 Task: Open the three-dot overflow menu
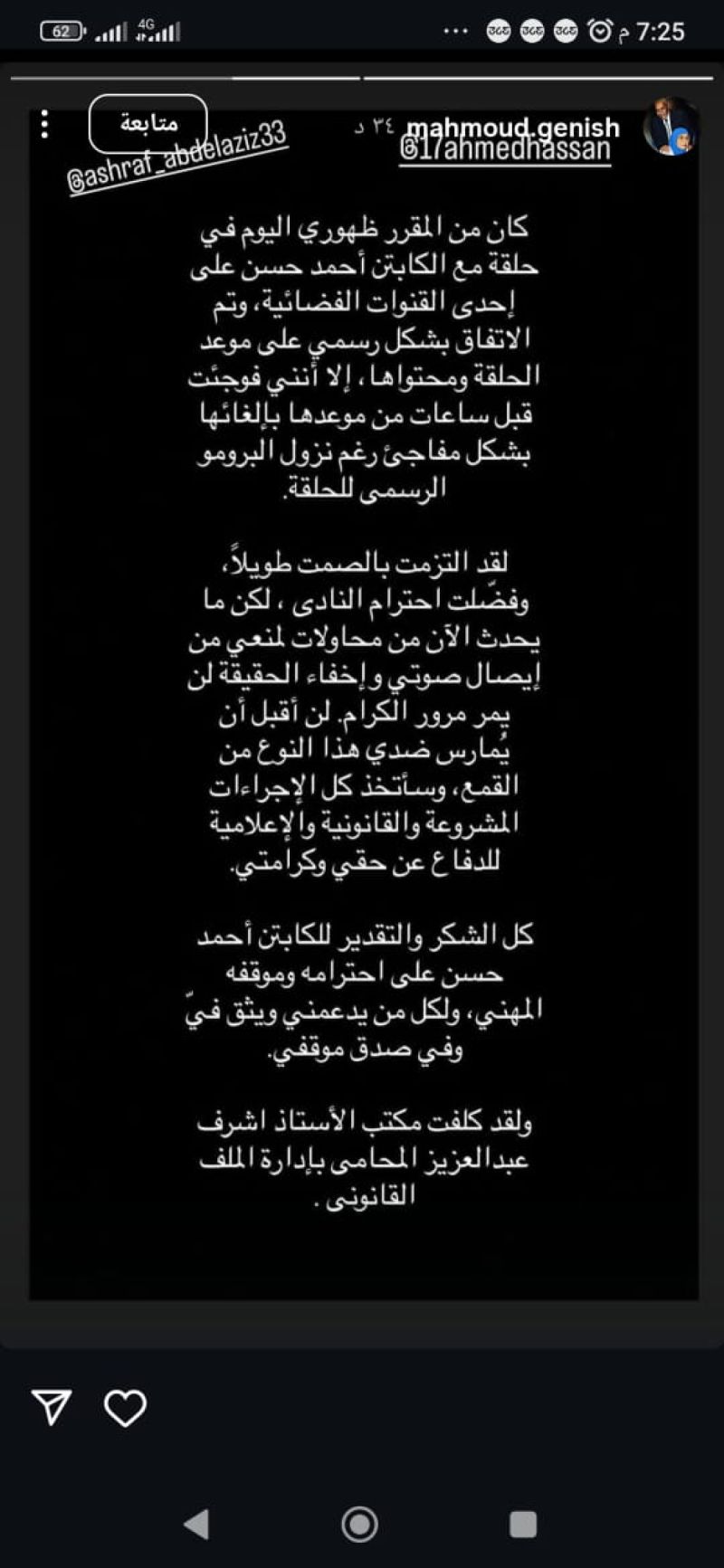coord(44,125)
